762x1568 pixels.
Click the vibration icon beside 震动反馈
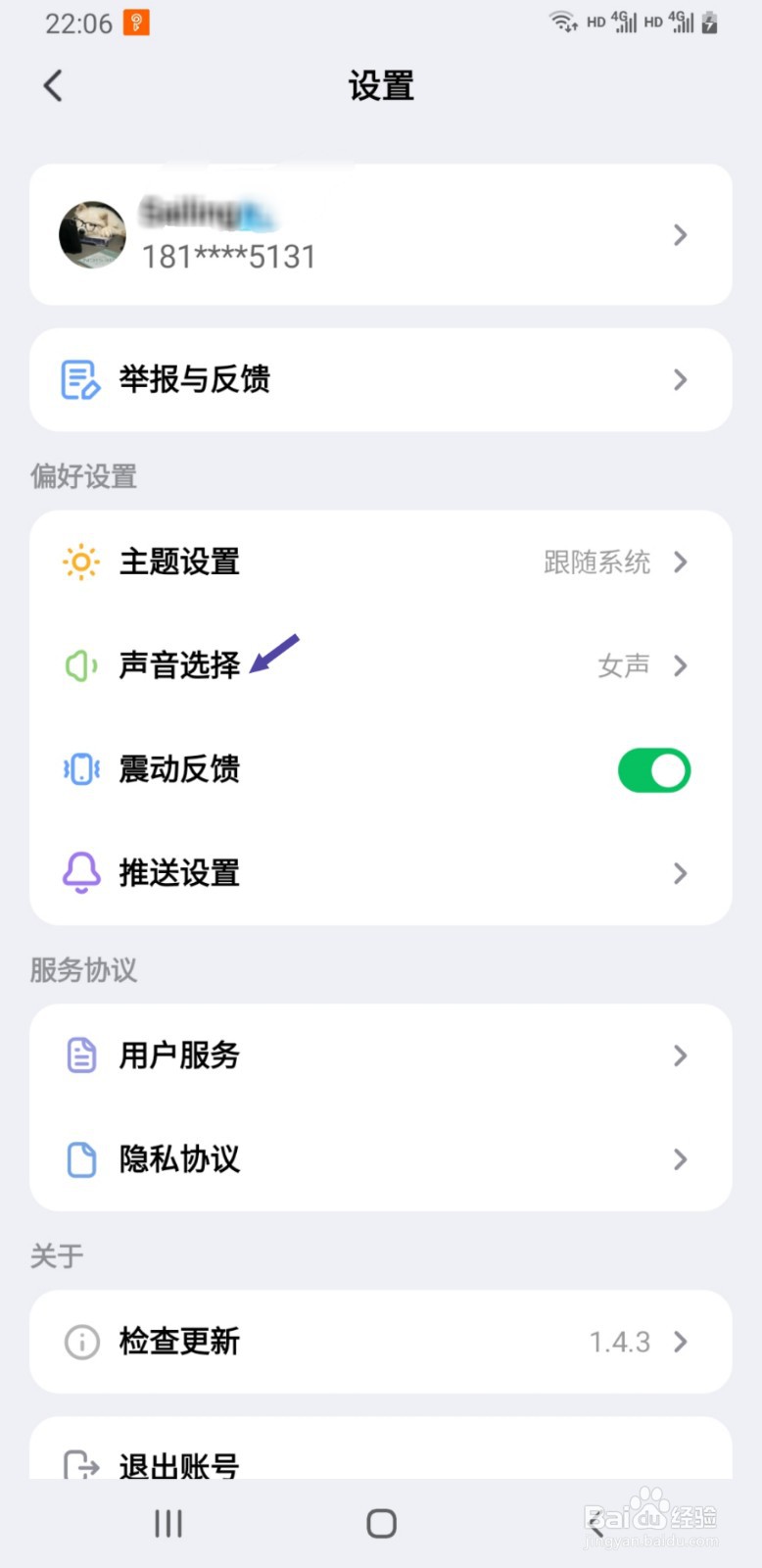80,770
